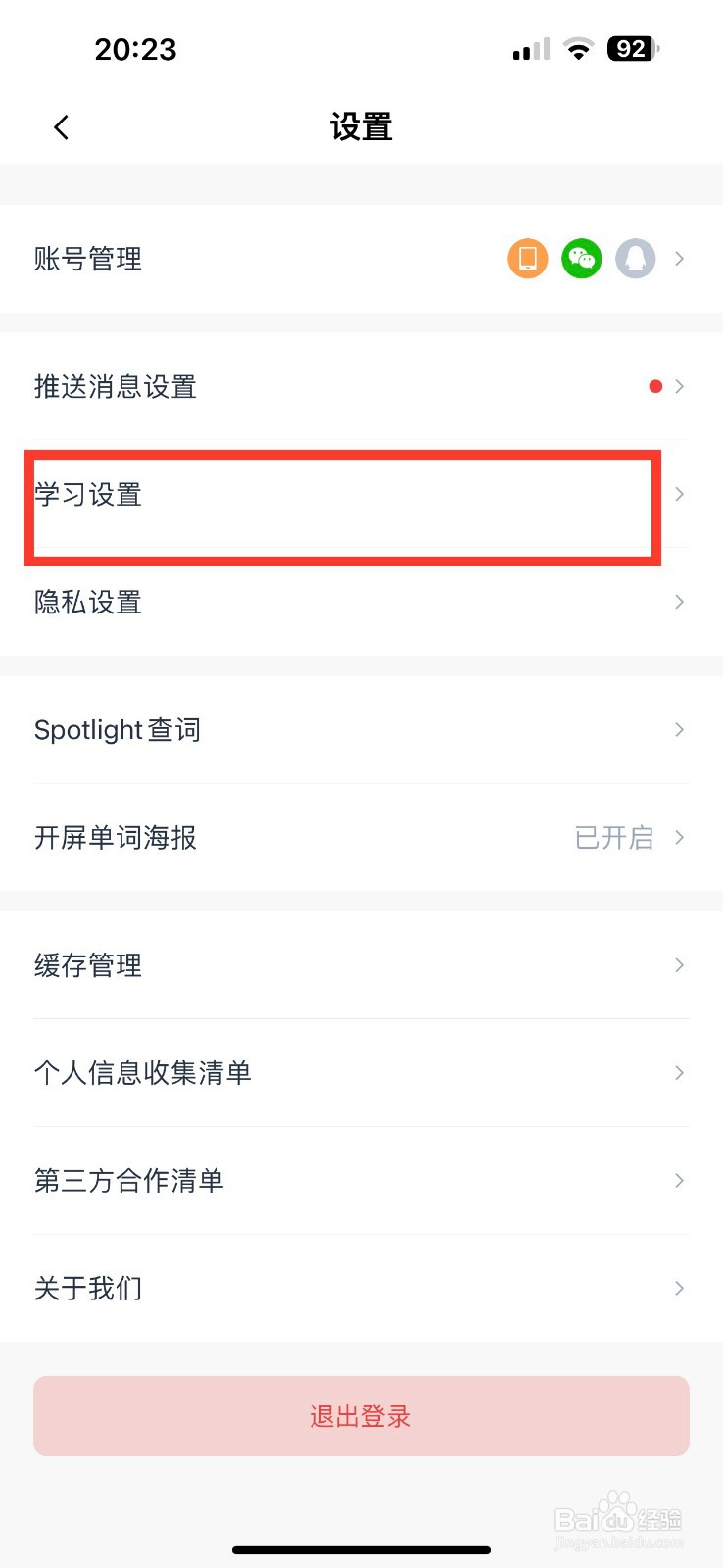Tap the WeChat account binding icon
Viewport: 723px width, 1568px height.
point(581,258)
